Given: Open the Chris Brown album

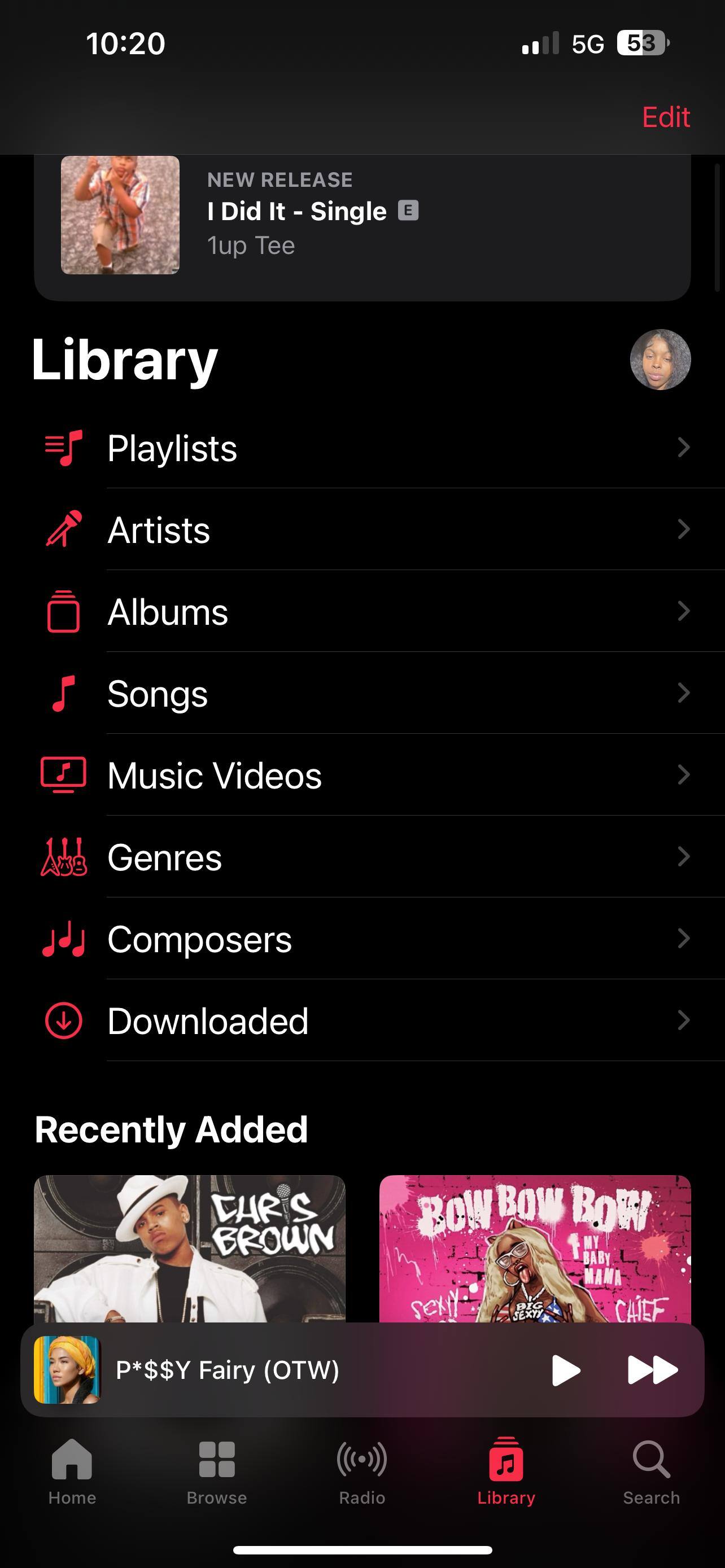Looking at the screenshot, I should coord(189,1248).
